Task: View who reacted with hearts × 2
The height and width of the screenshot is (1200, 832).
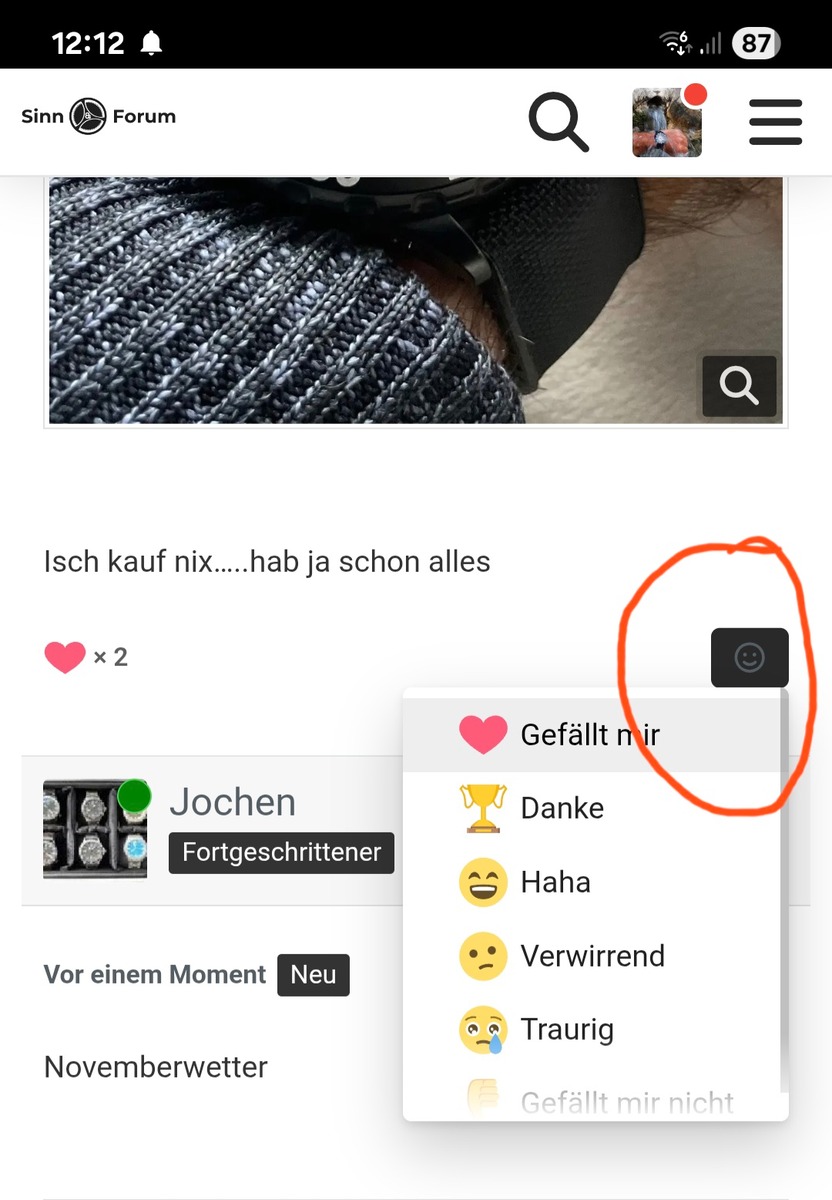Action: 86,657
